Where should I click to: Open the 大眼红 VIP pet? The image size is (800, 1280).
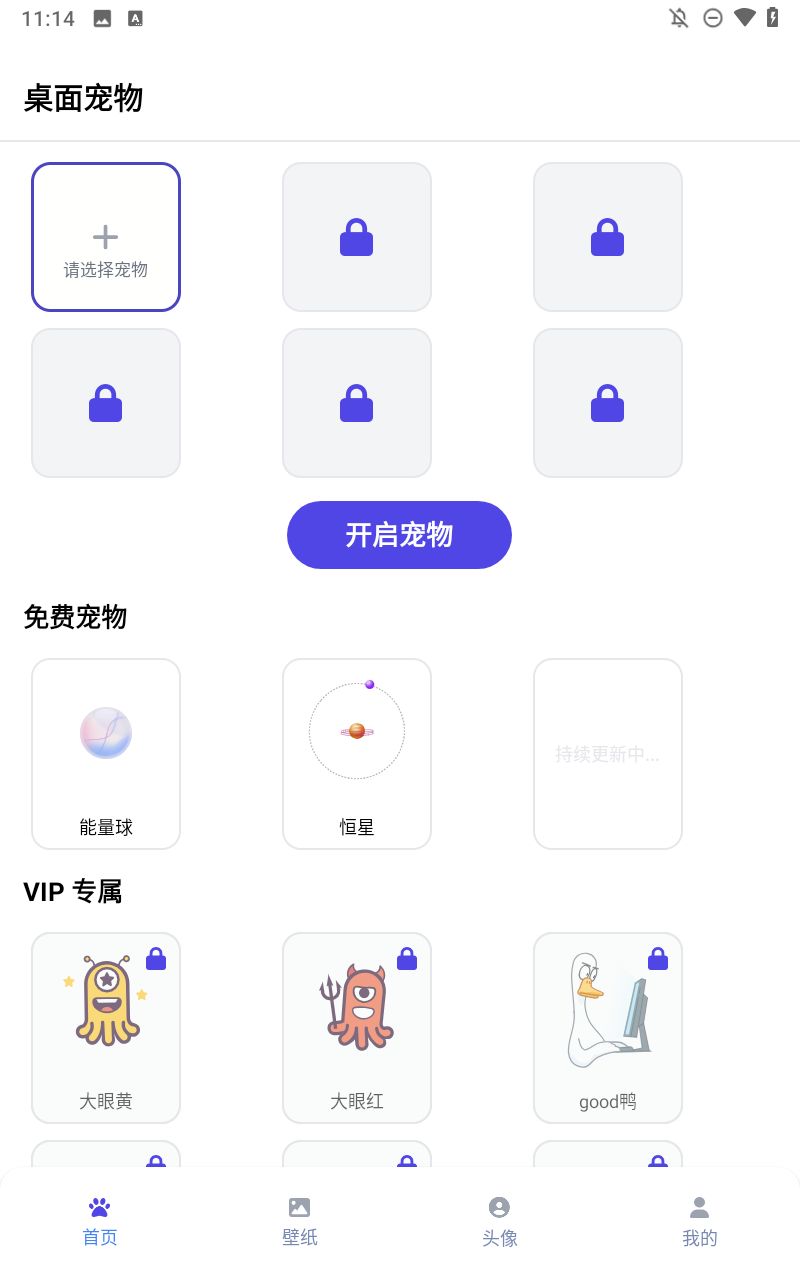click(x=357, y=1027)
